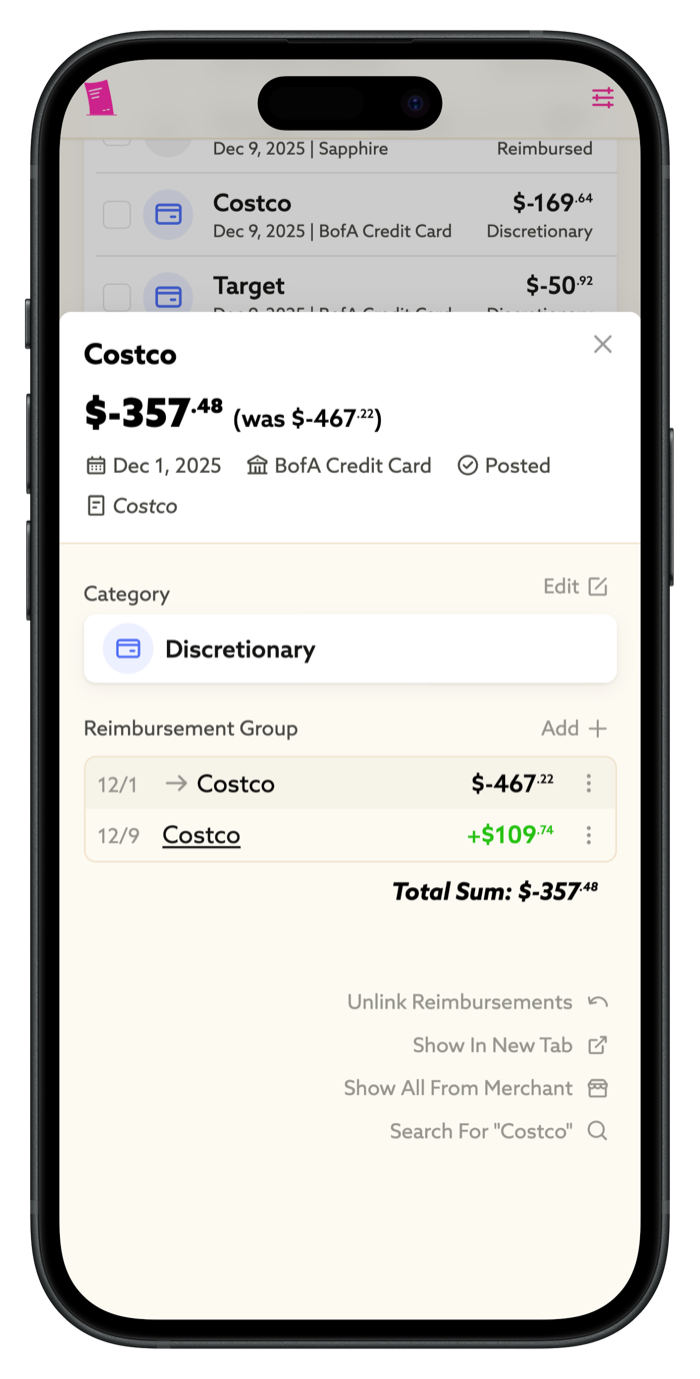Unlink Reimbursements for this transaction
The width and height of the screenshot is (700, 1379).
coord(477,1002)
